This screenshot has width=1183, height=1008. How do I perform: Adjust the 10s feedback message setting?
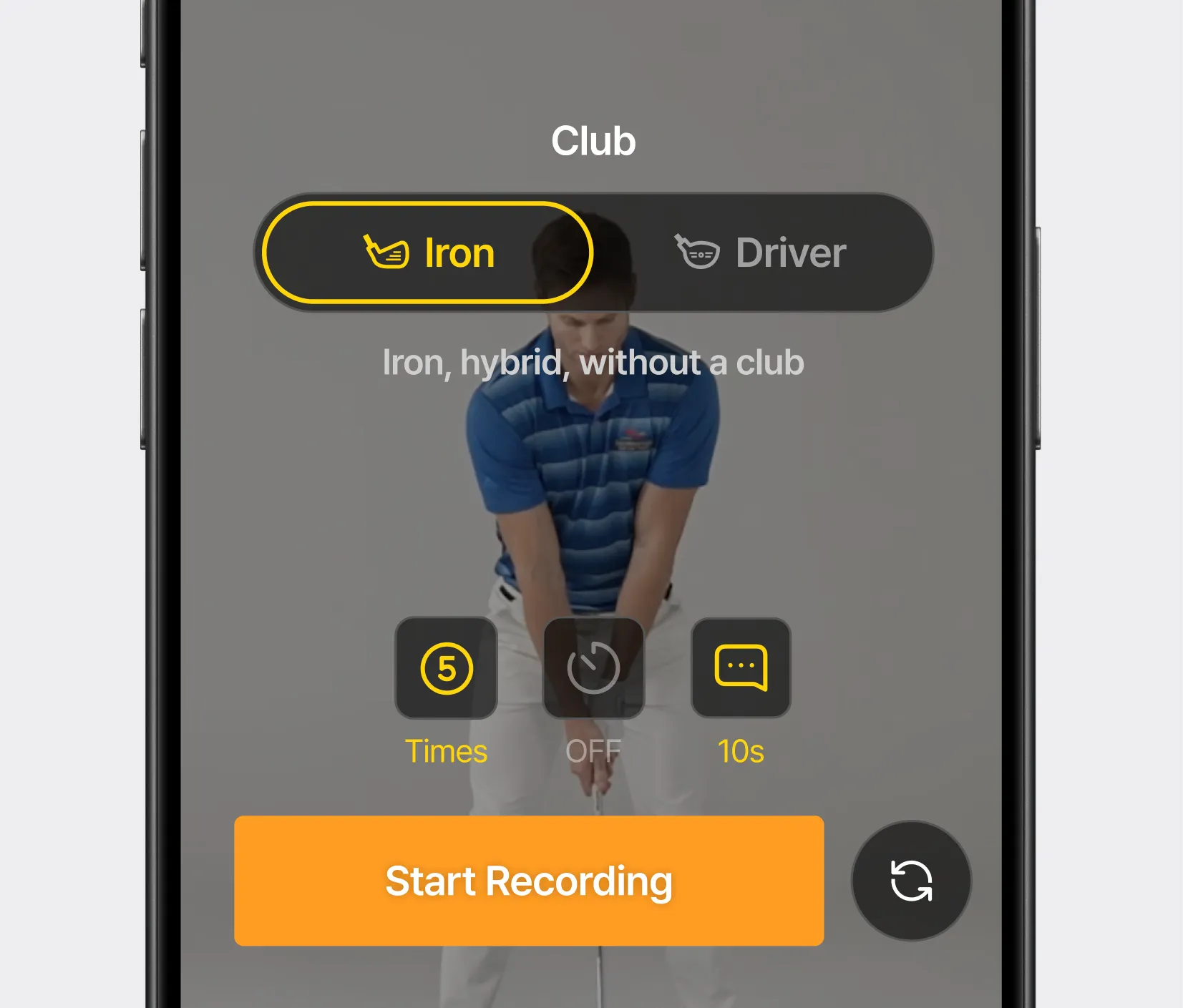tap(741, 668)
